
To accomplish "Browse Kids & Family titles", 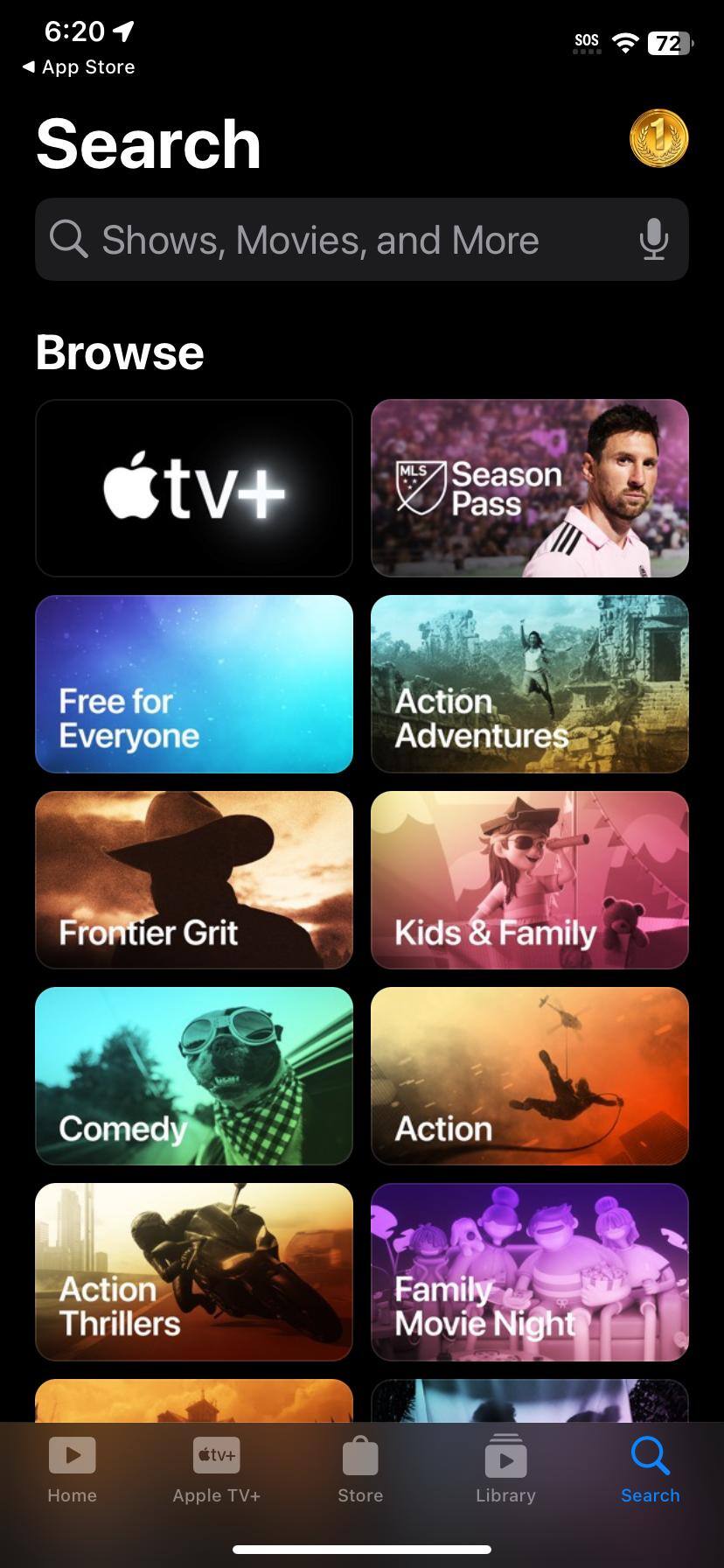I will (x=530, y=880).
